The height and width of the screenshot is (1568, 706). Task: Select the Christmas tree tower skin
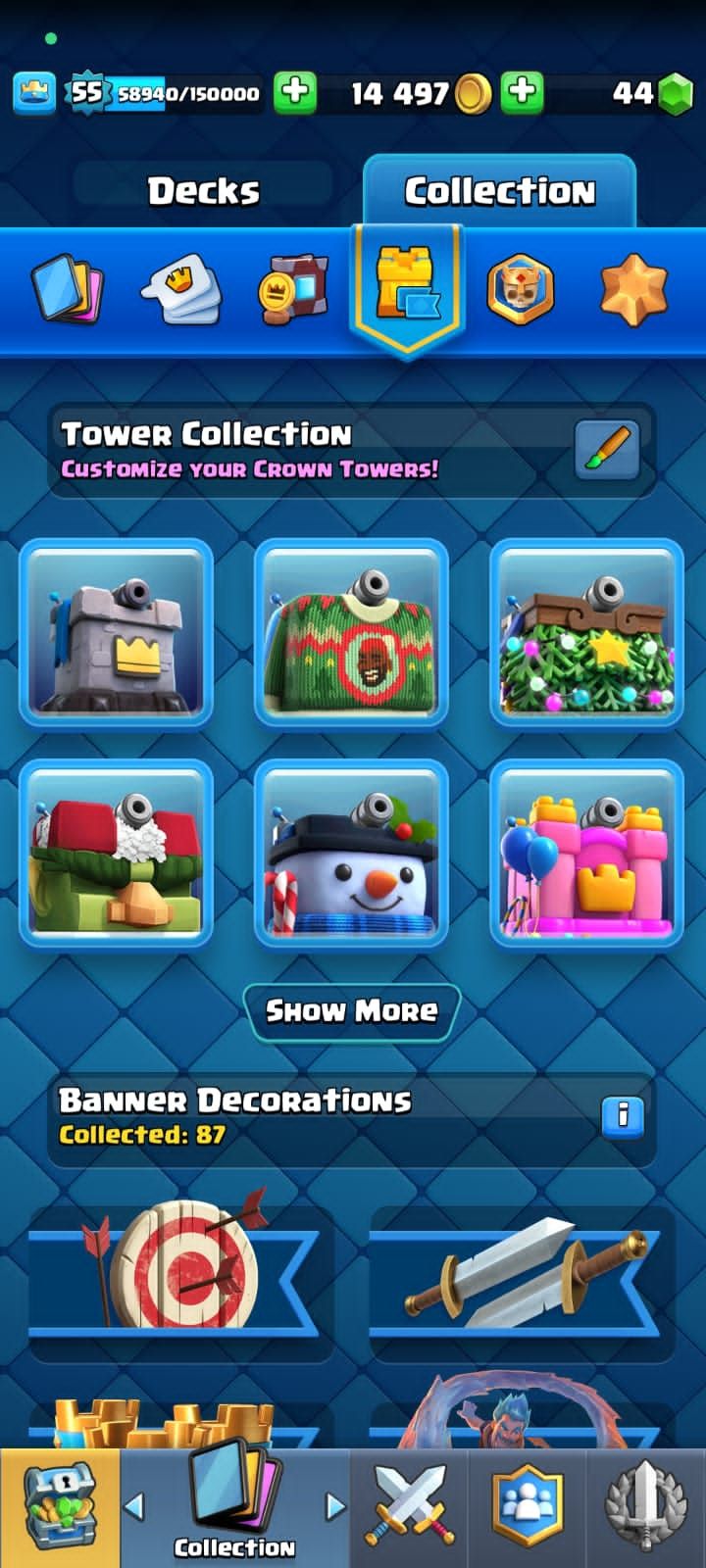coord(586,633)
